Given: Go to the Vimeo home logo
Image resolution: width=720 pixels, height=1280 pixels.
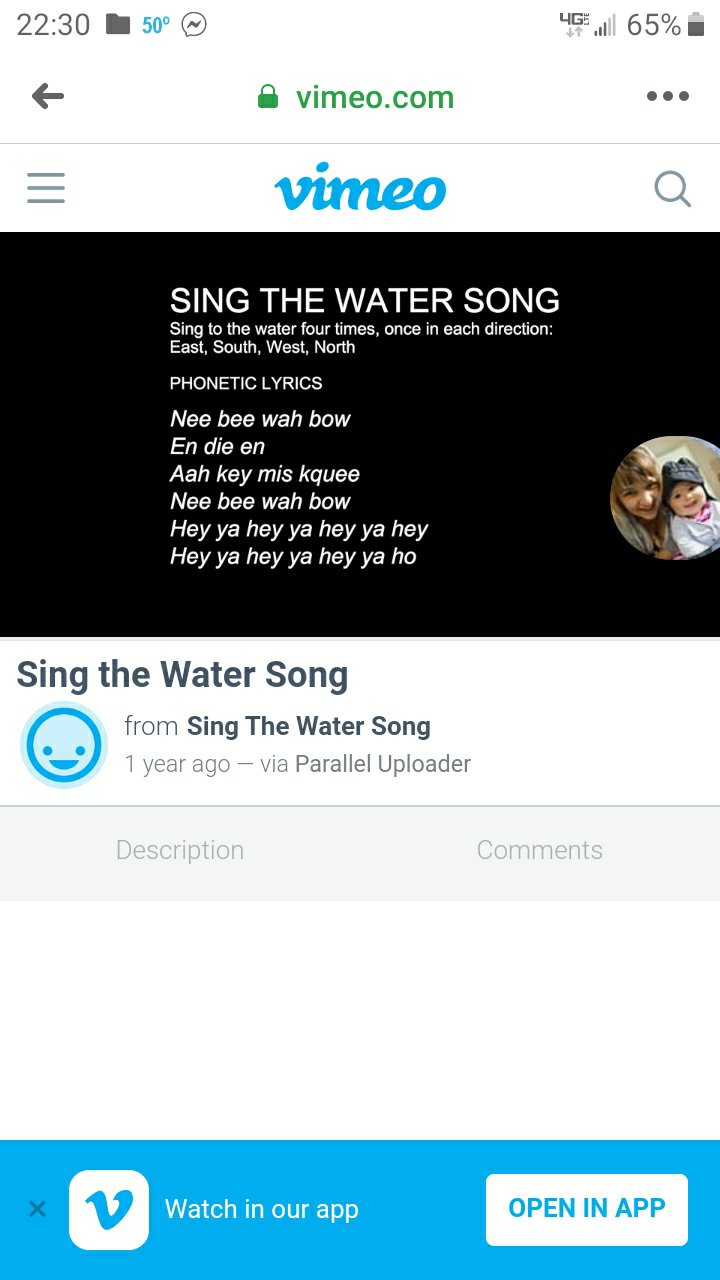Looking at the screenshot, I should click(360, 188).
